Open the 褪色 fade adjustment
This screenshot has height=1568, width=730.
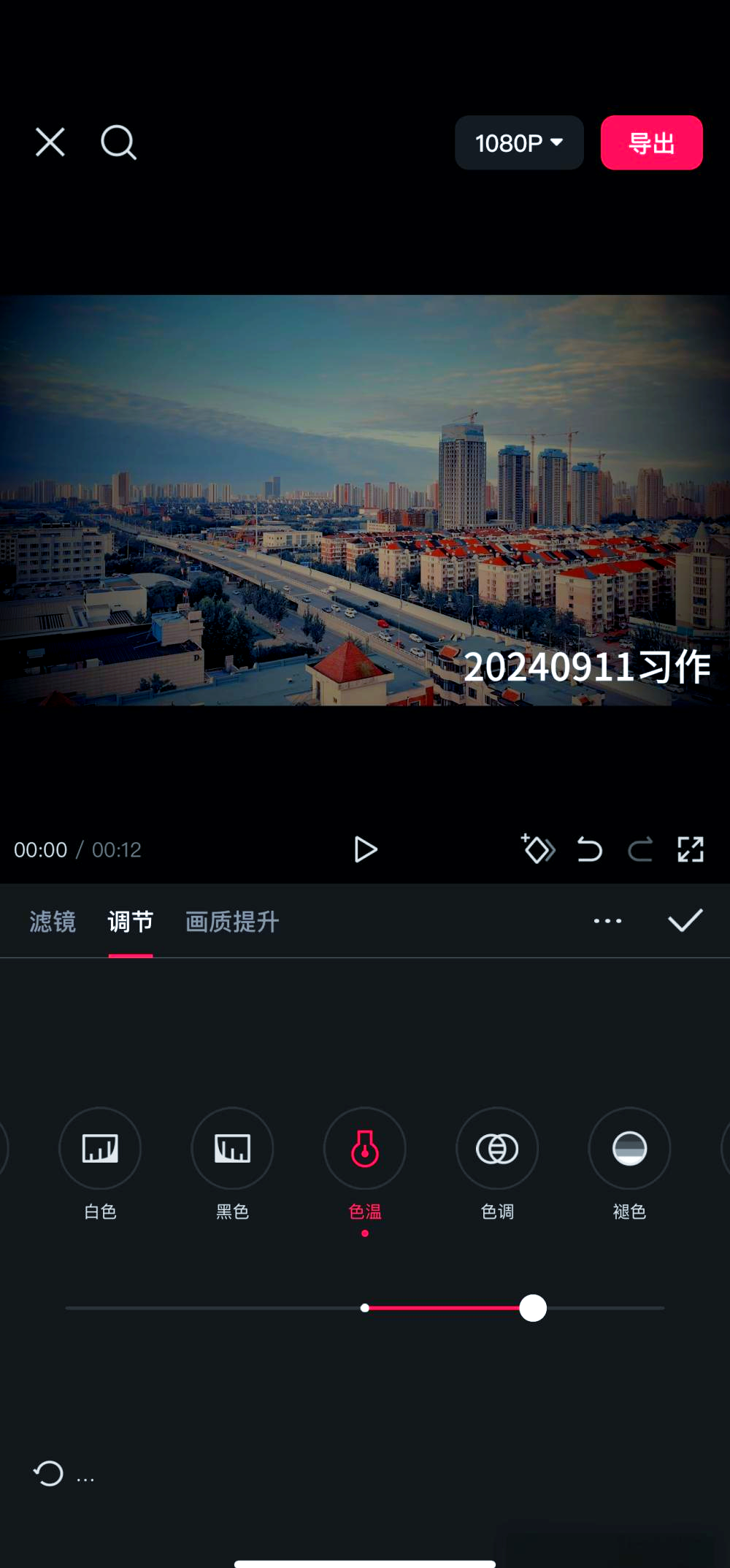point(629,1148)
